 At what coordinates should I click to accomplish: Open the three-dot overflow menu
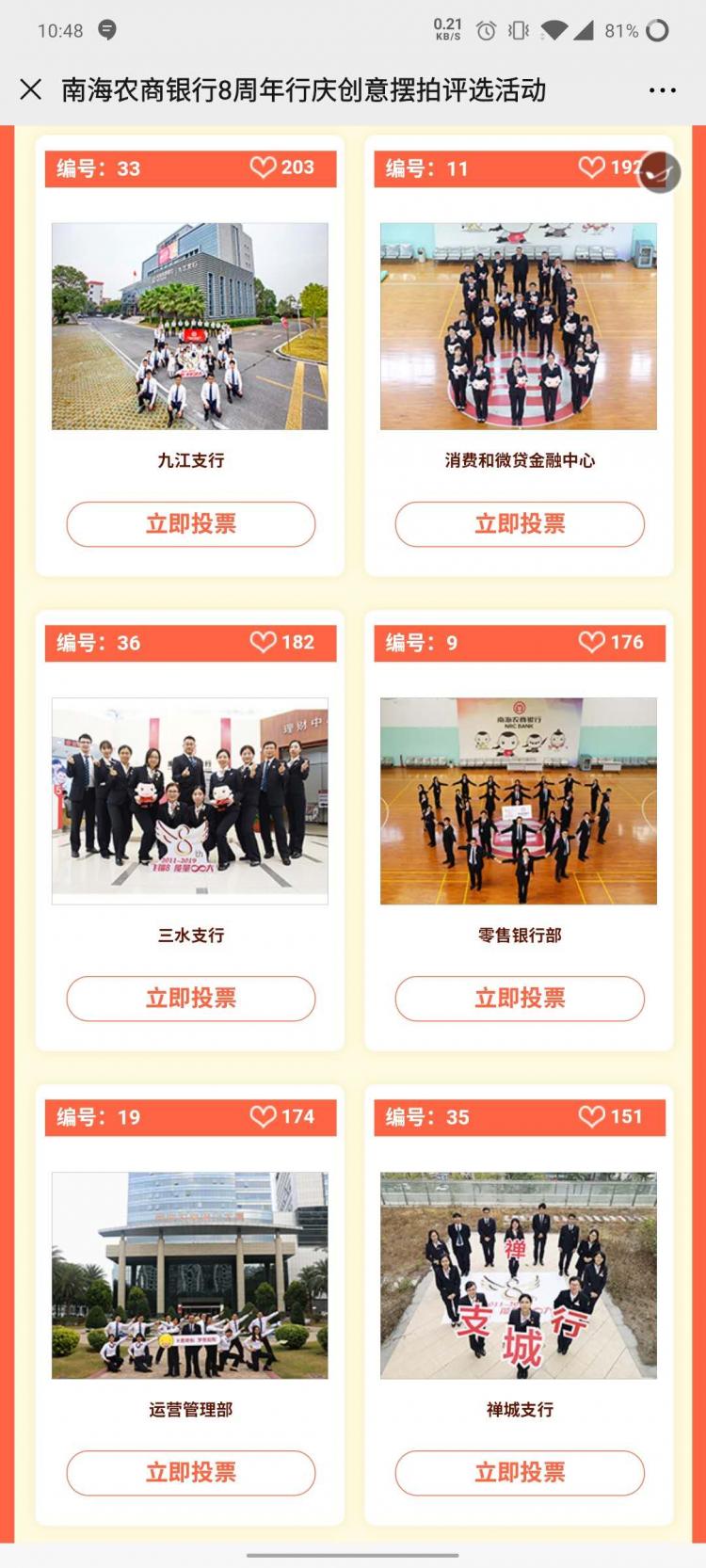tap(662, 90)
